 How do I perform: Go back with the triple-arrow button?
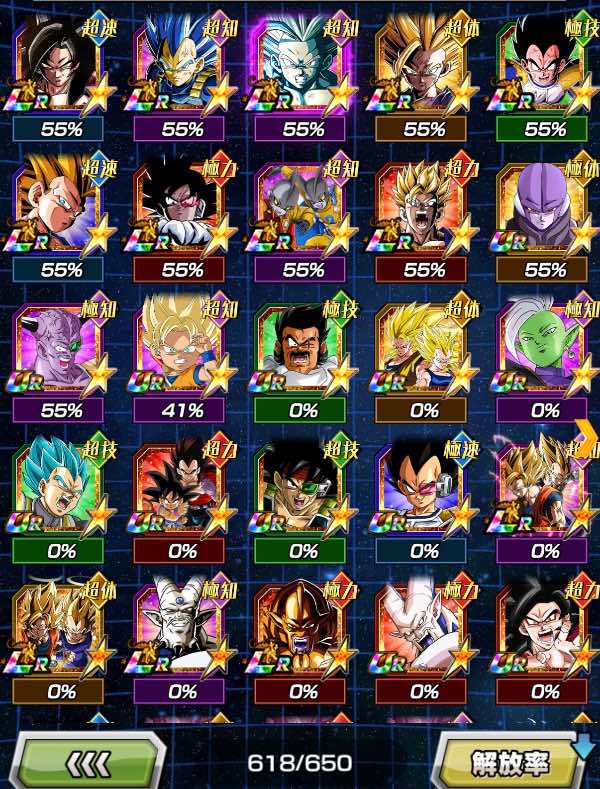(x=90, y=762)
